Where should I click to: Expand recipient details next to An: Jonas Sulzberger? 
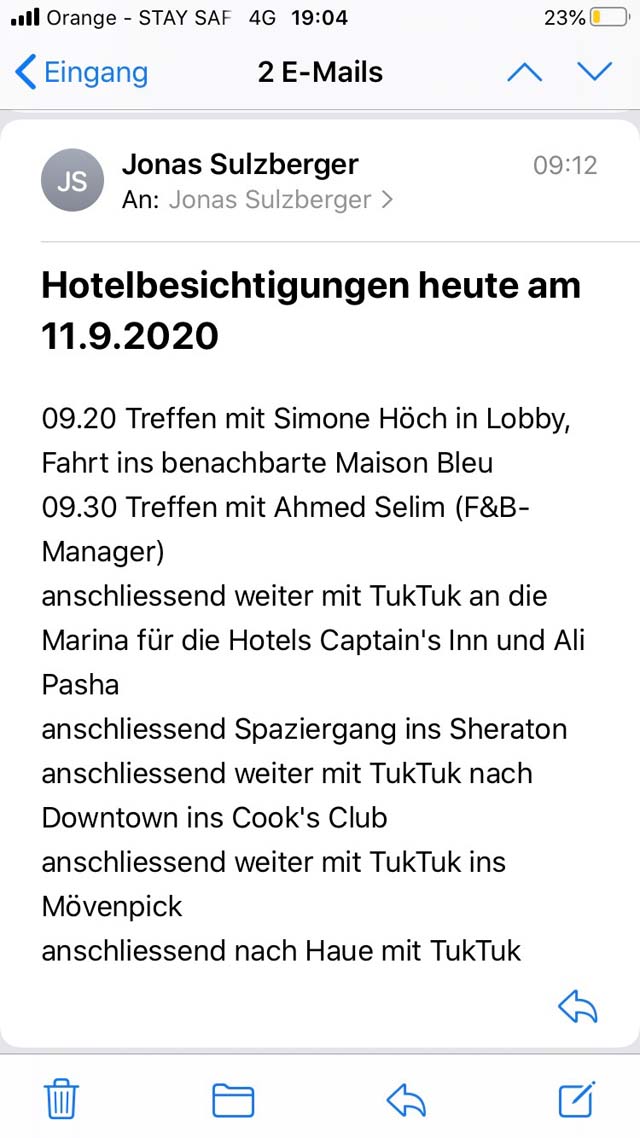(x=280, y=200)
